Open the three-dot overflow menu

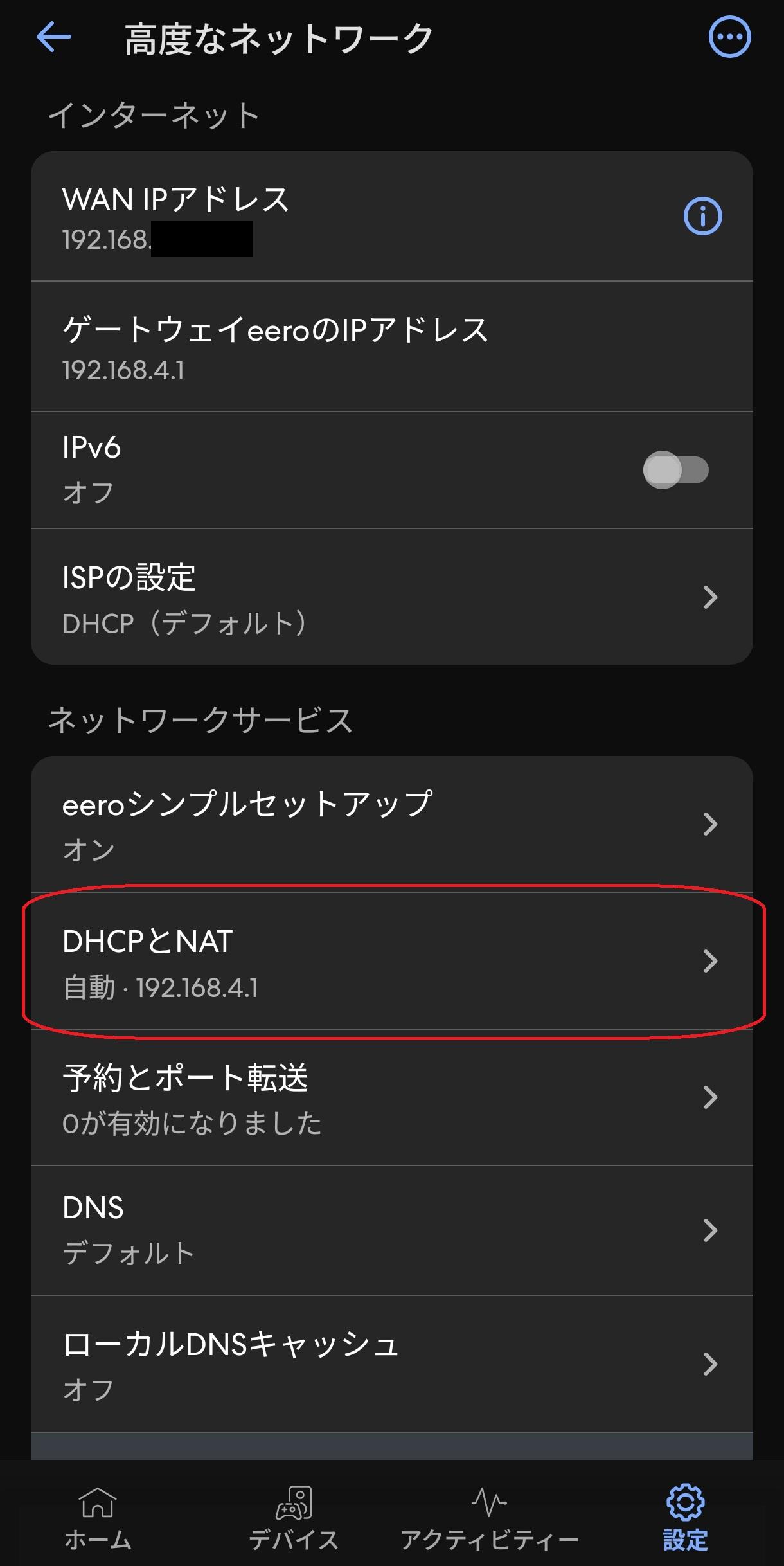729,37
